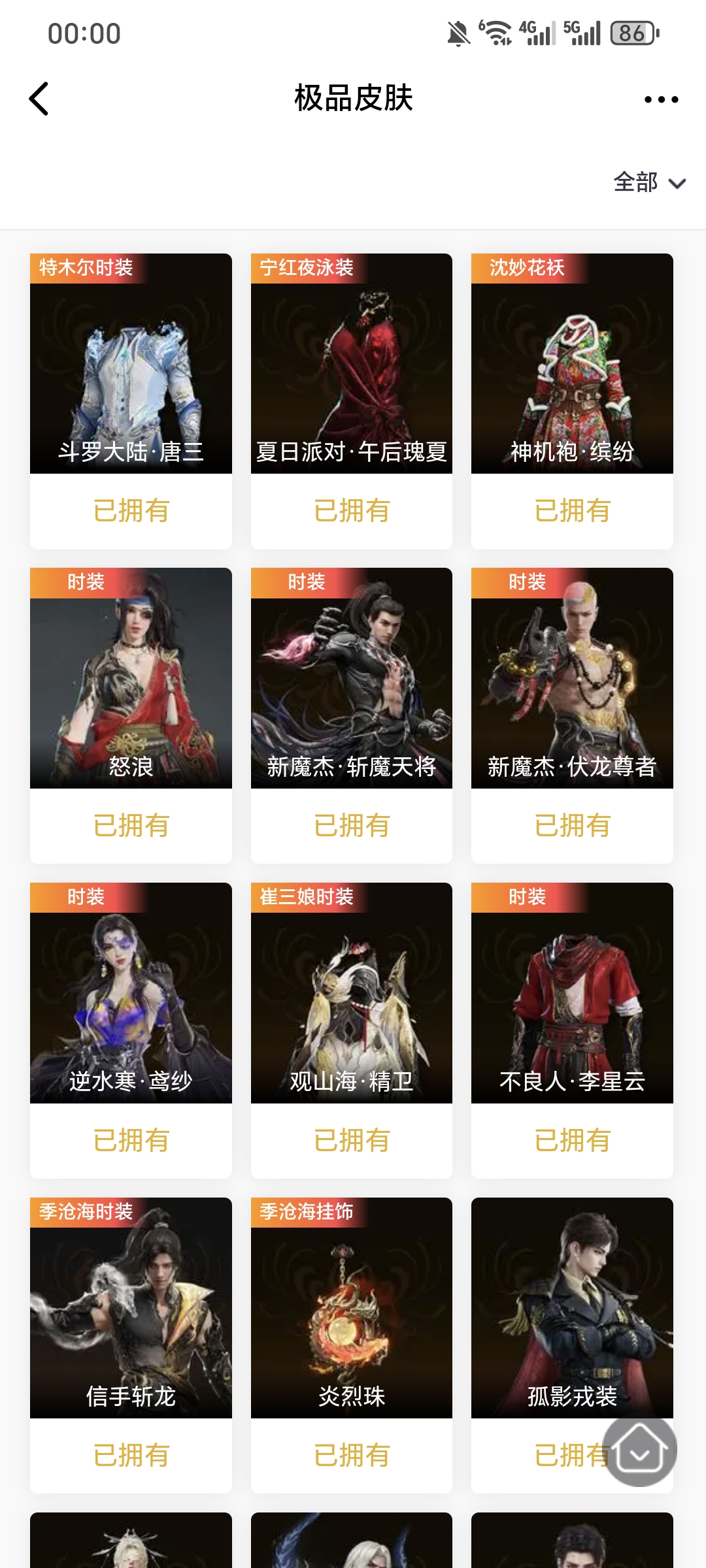The height and width of the screenshot is (1568, 706).
Task: Open the 新魔杰·伏龙尊者 skin preview
Action: [572, 679]
